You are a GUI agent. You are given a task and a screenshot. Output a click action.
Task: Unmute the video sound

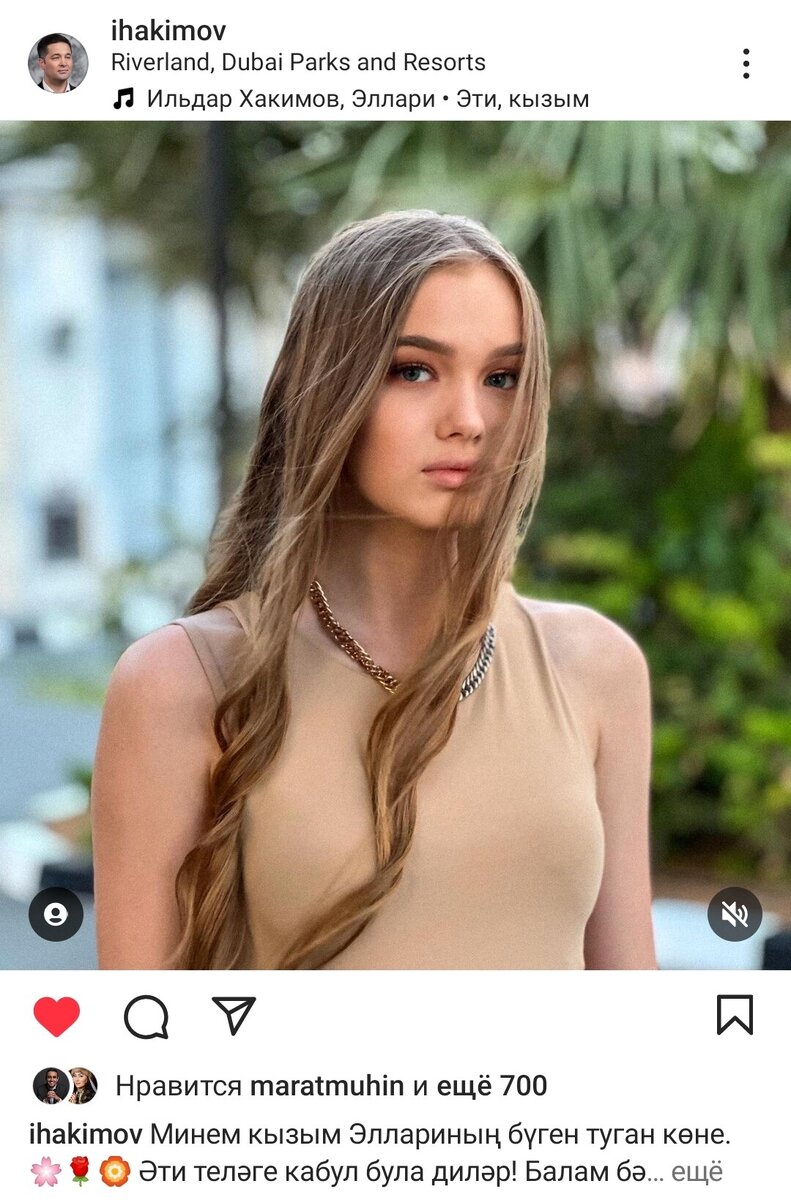[735, 914]
